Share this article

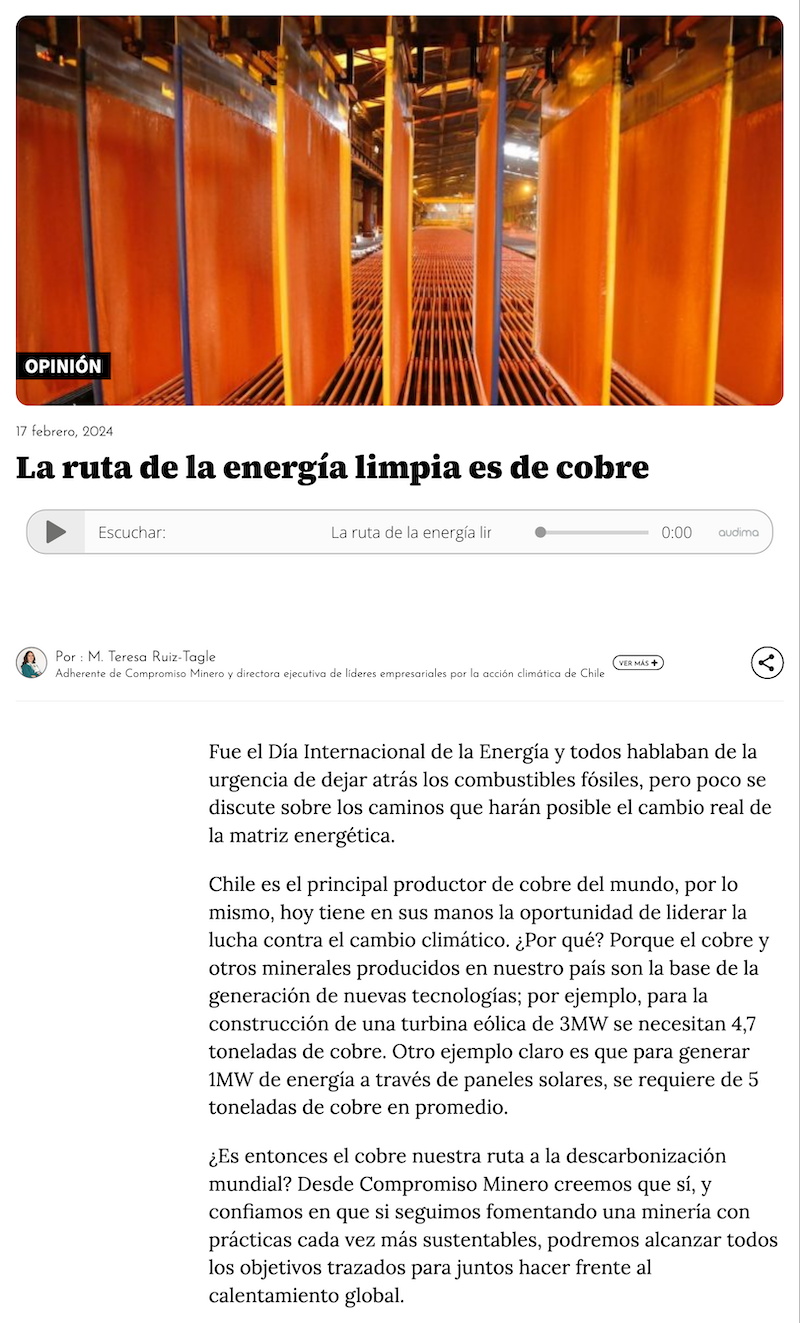767,662
